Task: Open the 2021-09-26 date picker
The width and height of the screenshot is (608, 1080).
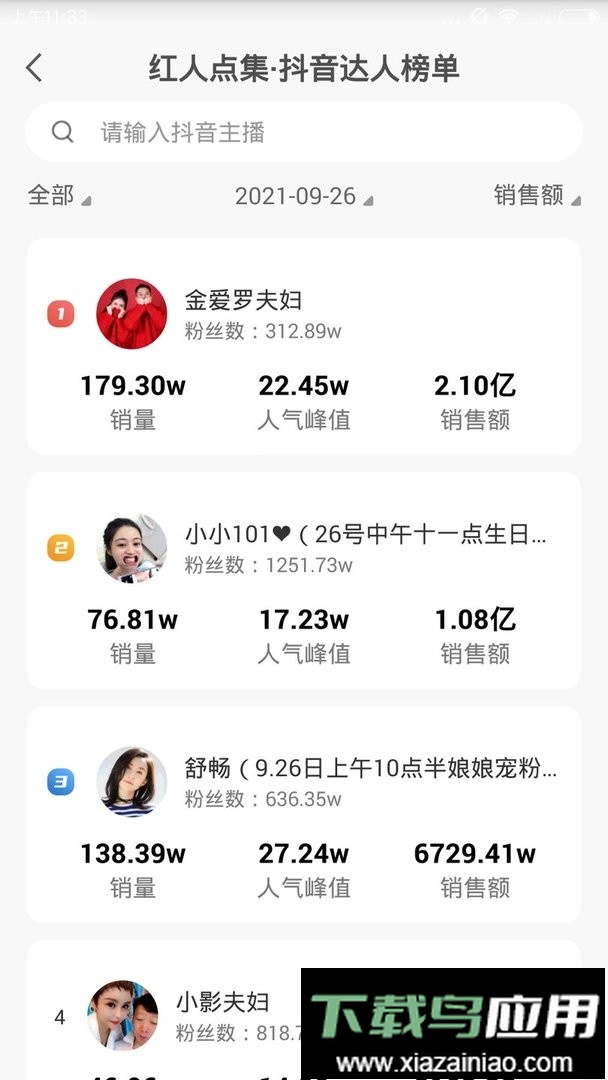Action: (x=303, y=196)
